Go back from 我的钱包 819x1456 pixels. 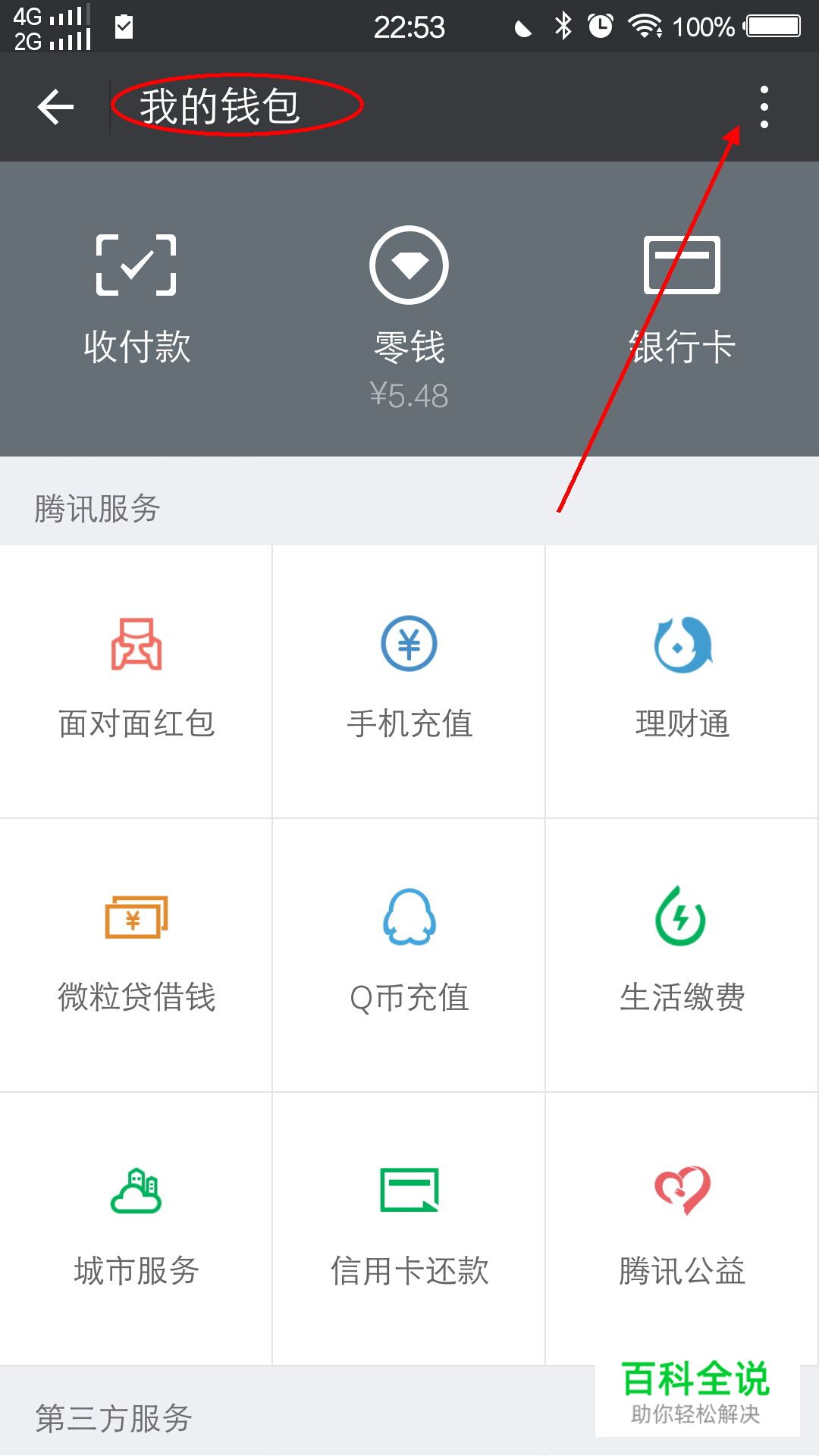coord(55,107)
